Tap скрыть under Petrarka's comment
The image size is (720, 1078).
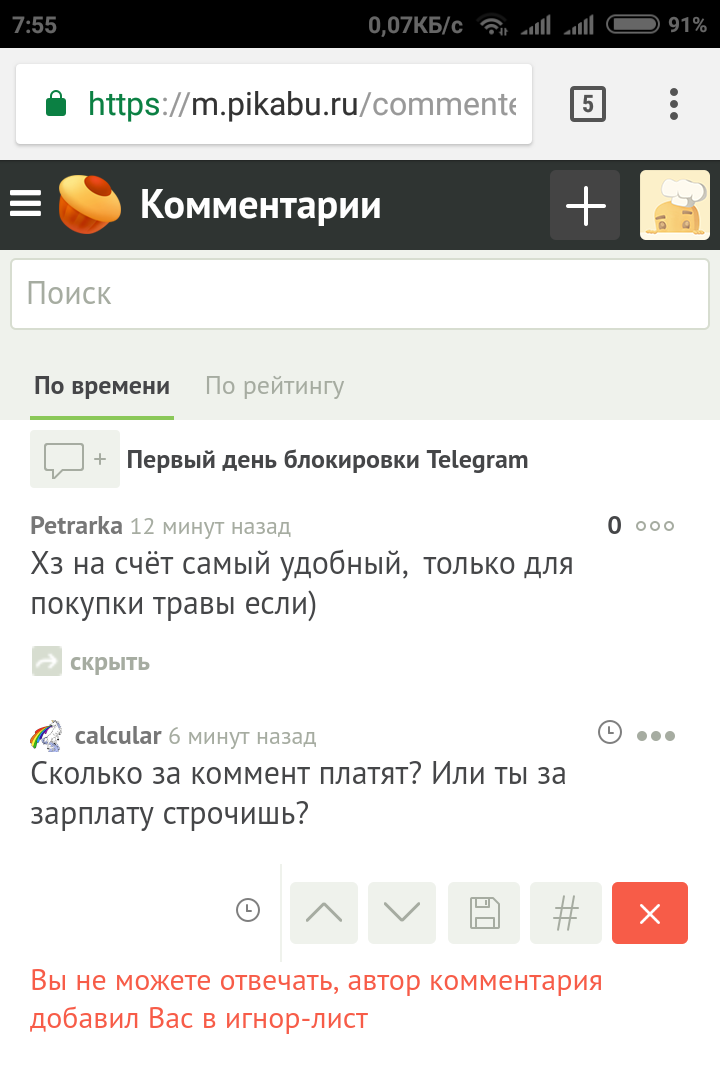(x=108, y=662)
